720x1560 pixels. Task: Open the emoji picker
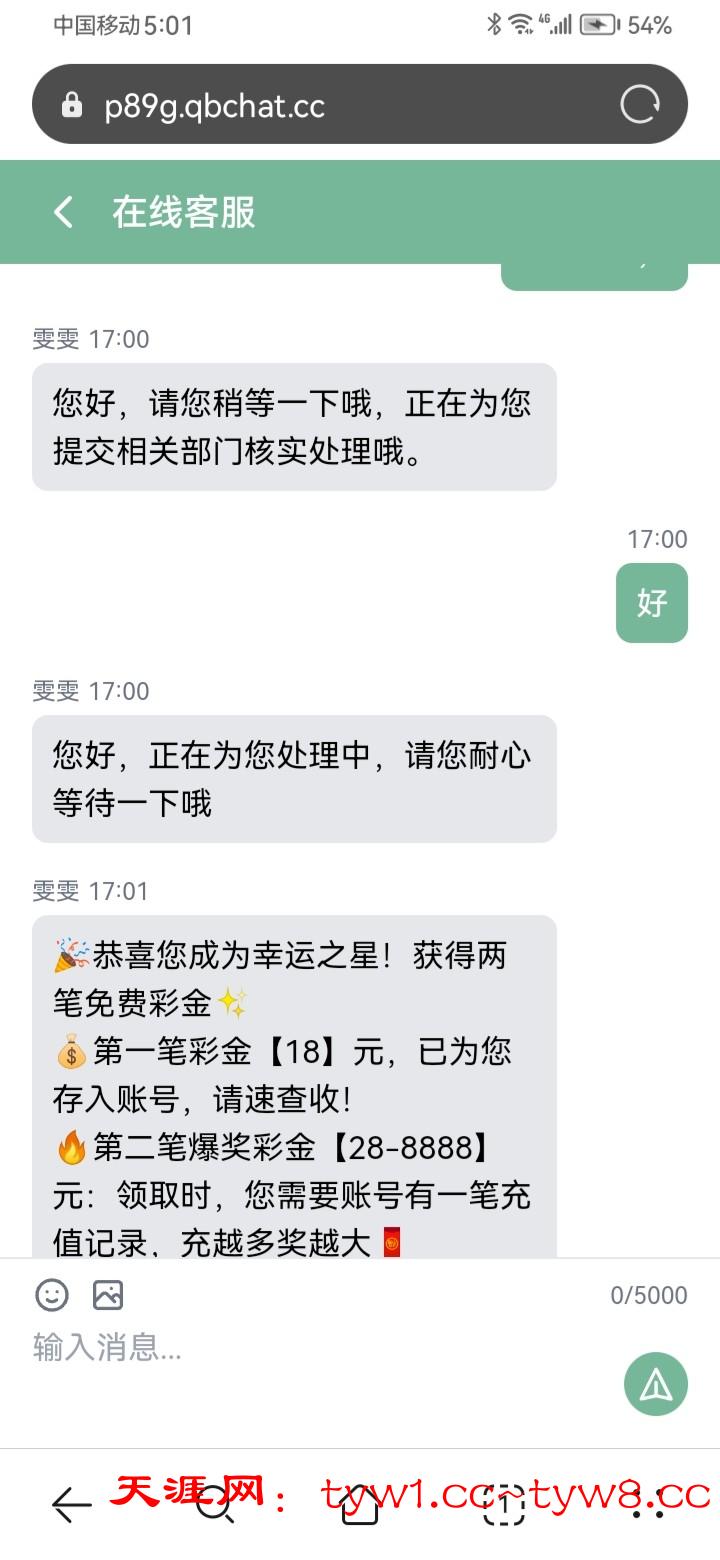click(x=52, y=1295)
